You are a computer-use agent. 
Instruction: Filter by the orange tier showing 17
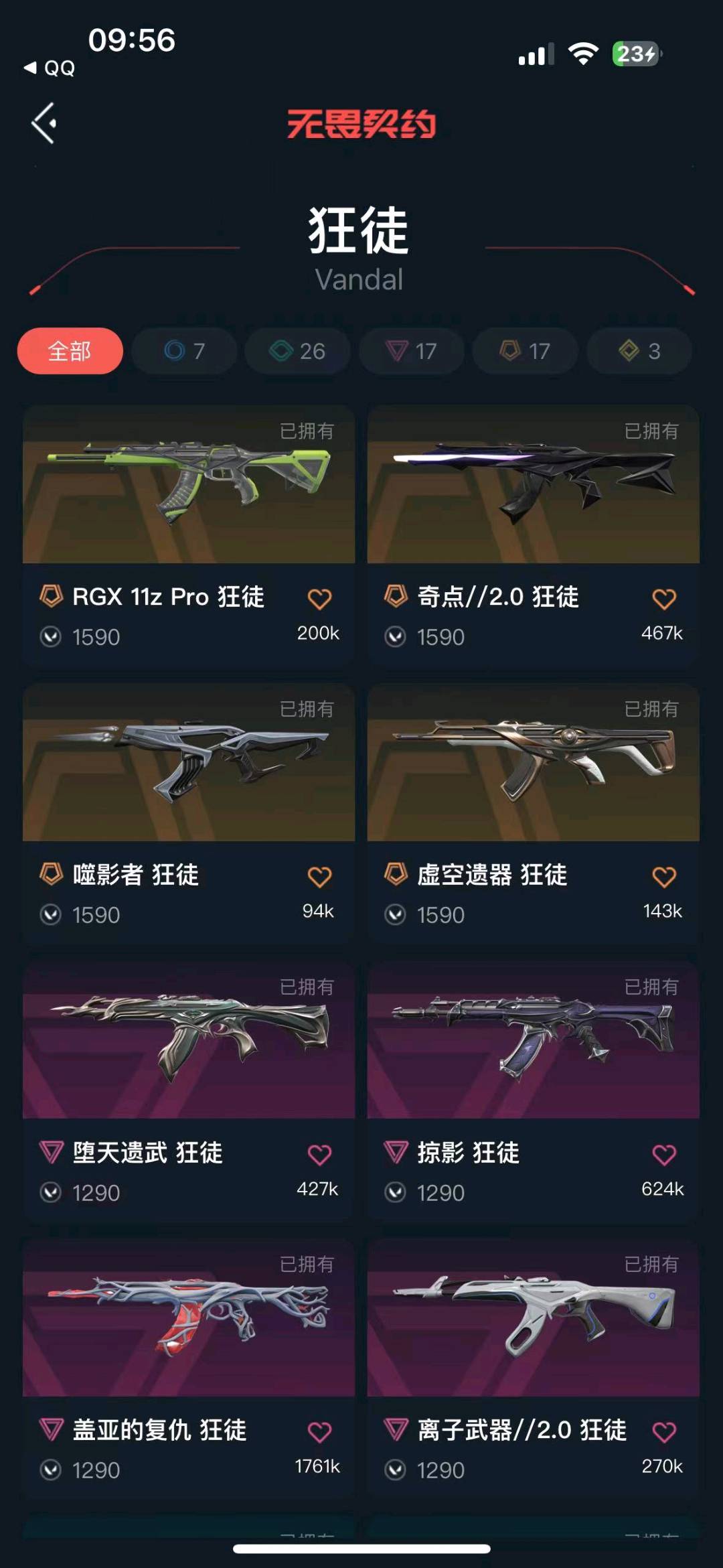[526, 351]
